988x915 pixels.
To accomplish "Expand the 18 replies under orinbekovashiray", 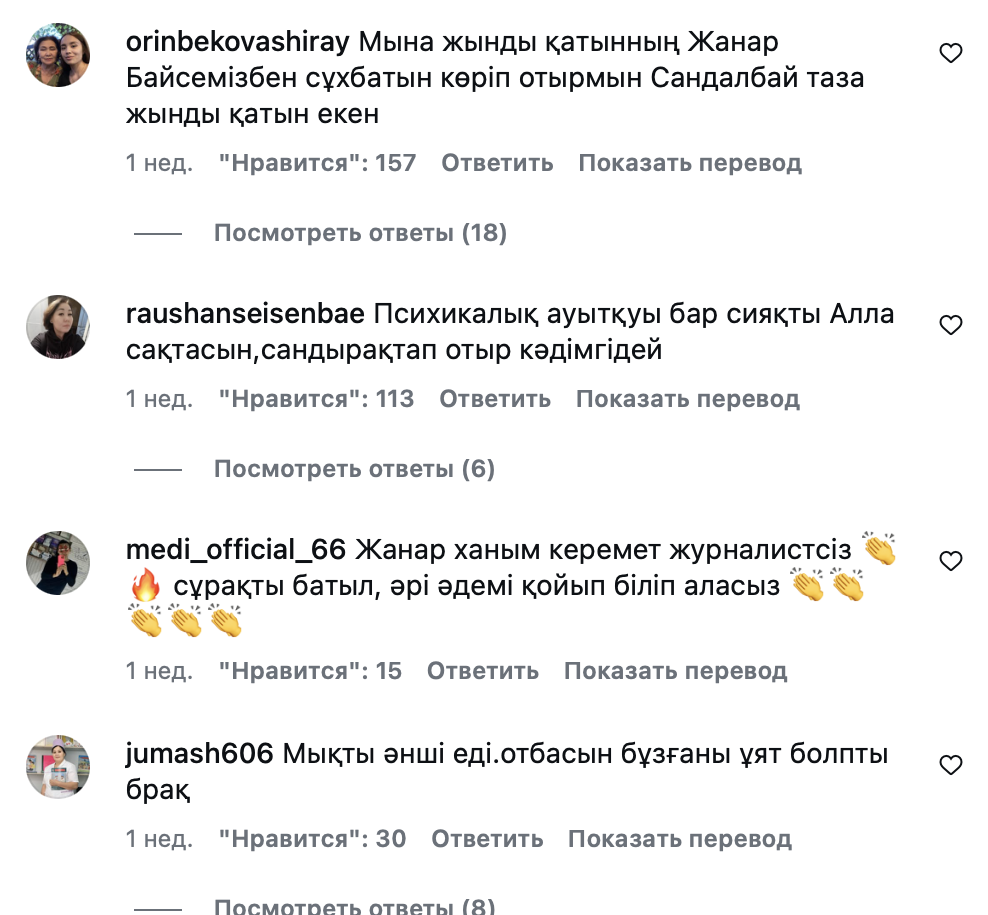I will (x=360, y=233).
